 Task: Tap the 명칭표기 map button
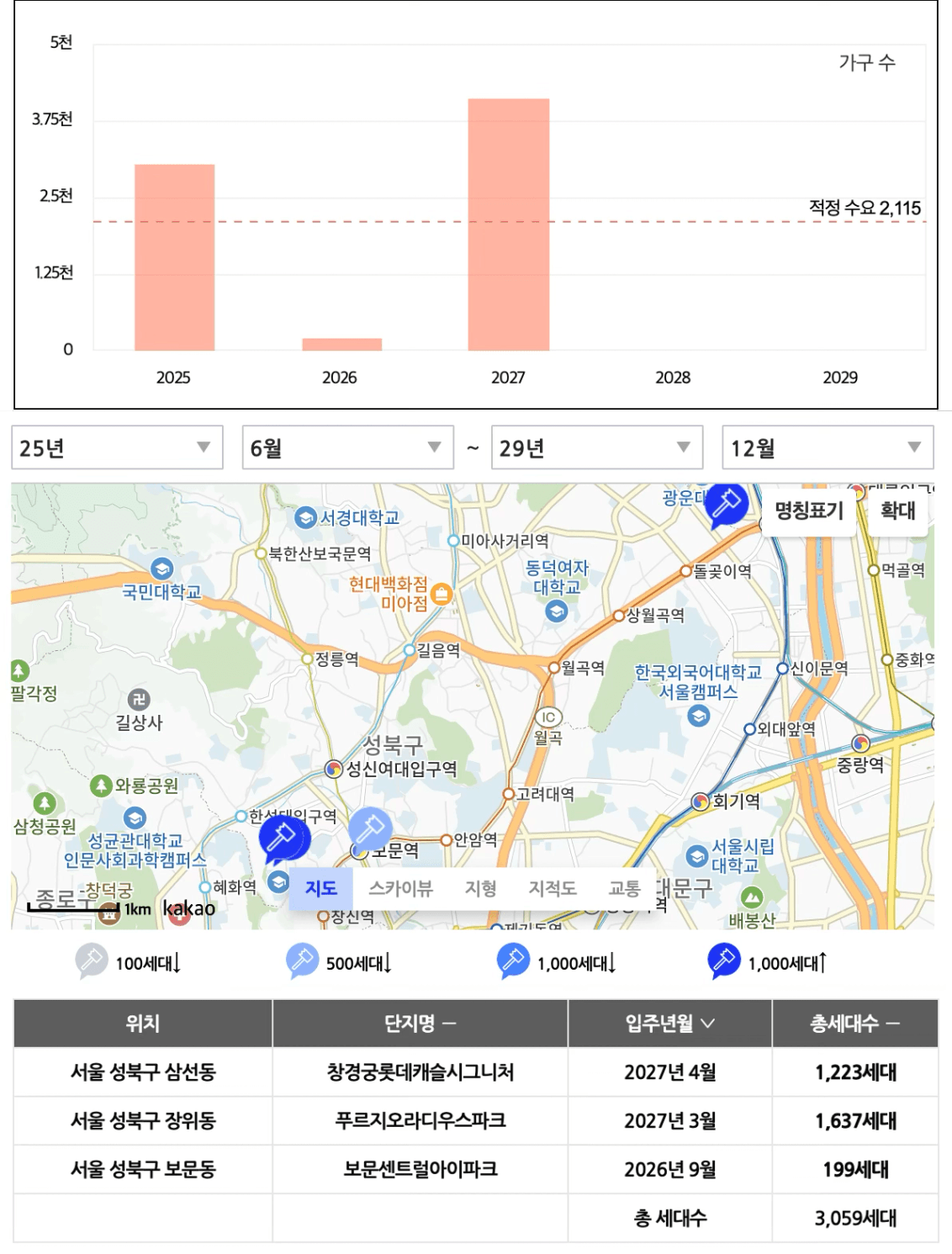tap(808, 511)
